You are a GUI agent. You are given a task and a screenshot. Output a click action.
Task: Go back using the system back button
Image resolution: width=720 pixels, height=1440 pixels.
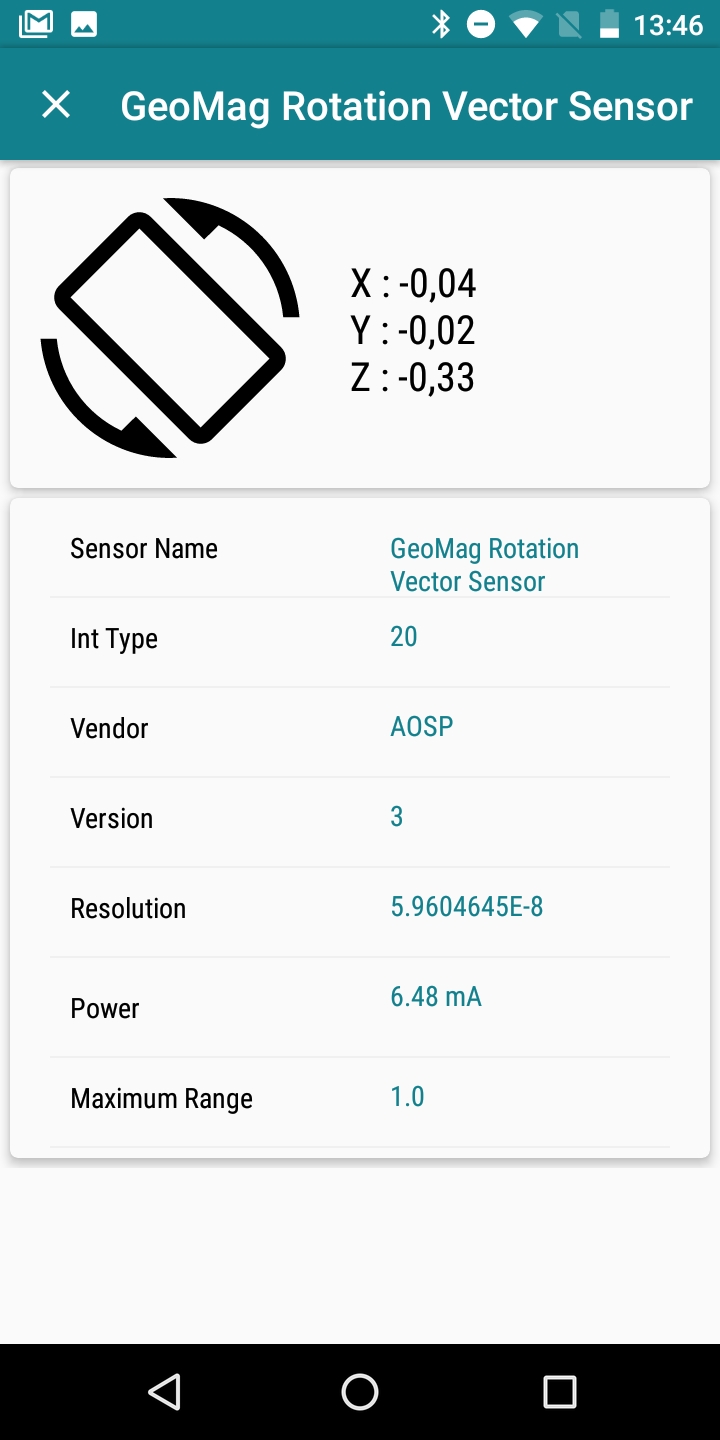163,1391
